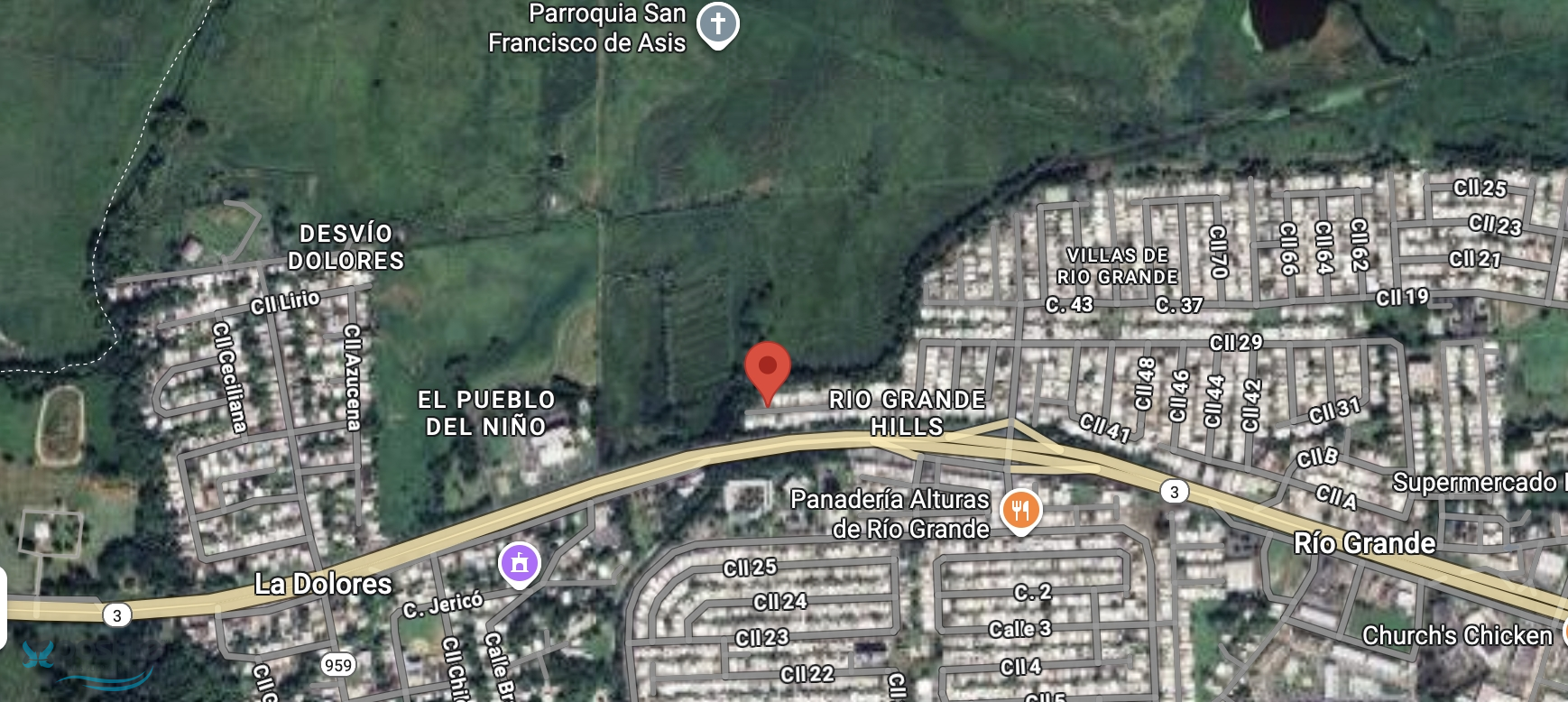This screenshot has height=702, width=1568.
Task: Open Parroquia San Francisco de Asis church marker
Action: 717,24
